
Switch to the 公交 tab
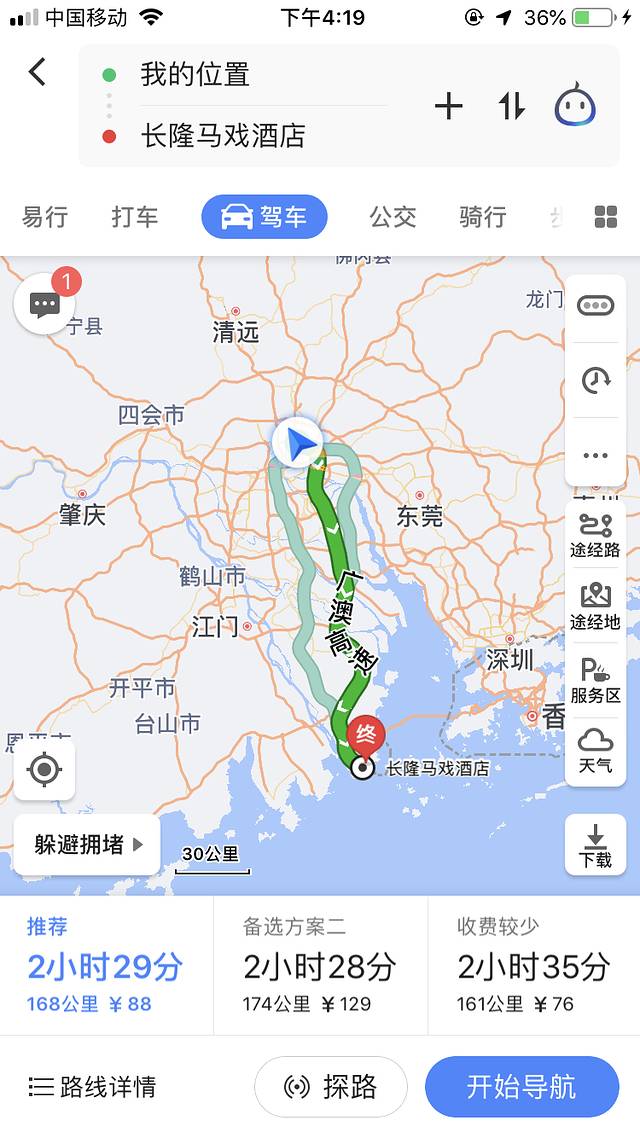(392, 217)
